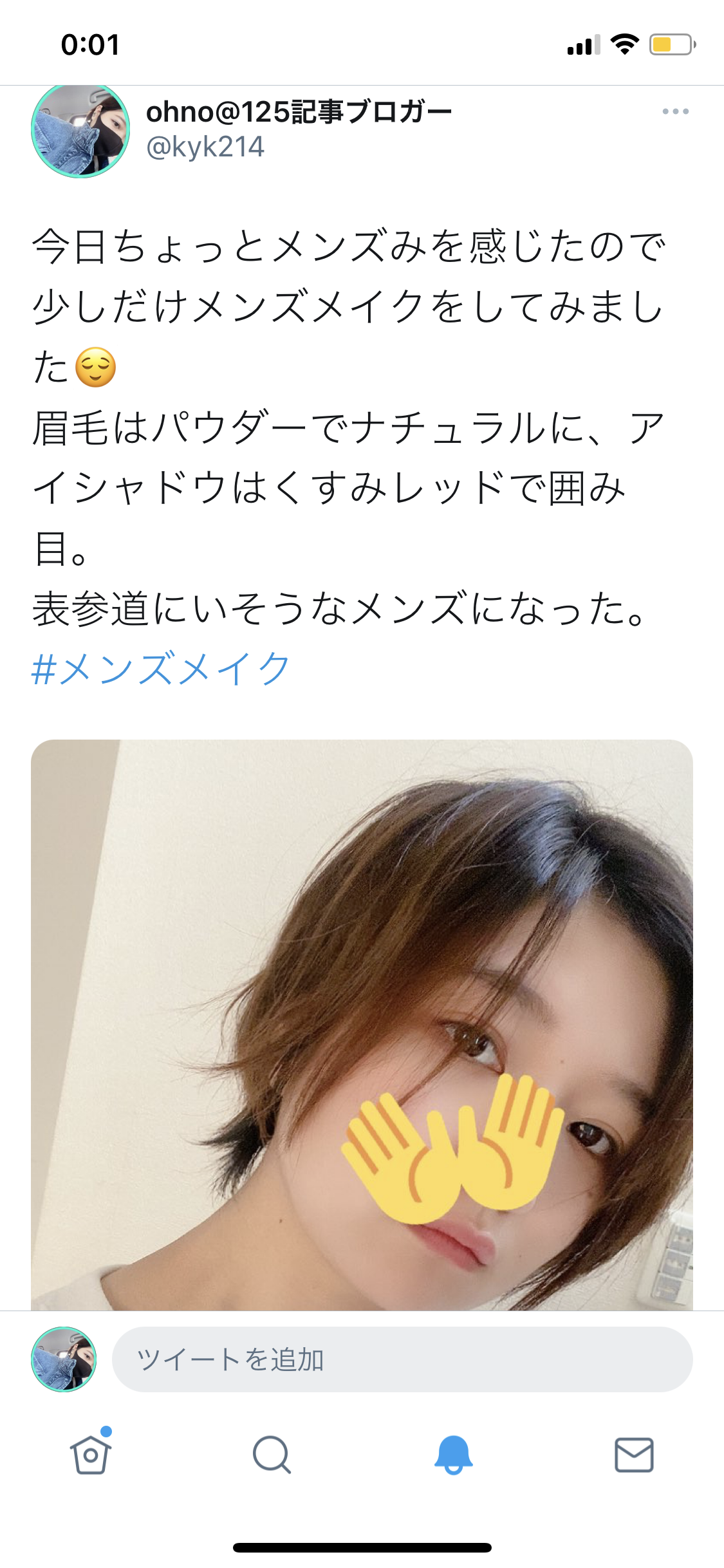Image resolution: width=724 pixels, height=1568 pixels.
Task: Open the Messages envelope tab
Action: tap(634, 1455)
